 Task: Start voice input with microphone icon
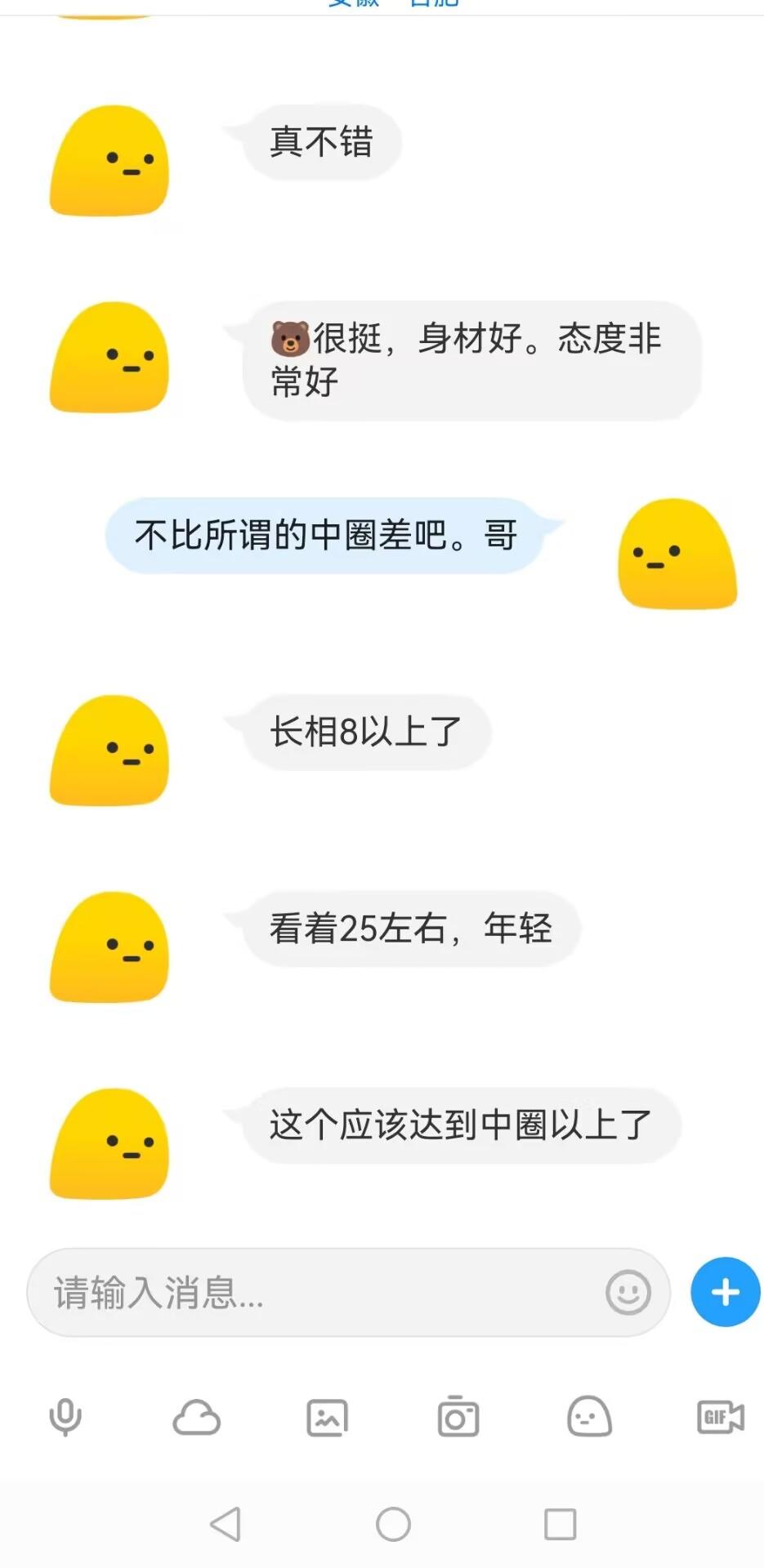click(x=65, y=1418)
